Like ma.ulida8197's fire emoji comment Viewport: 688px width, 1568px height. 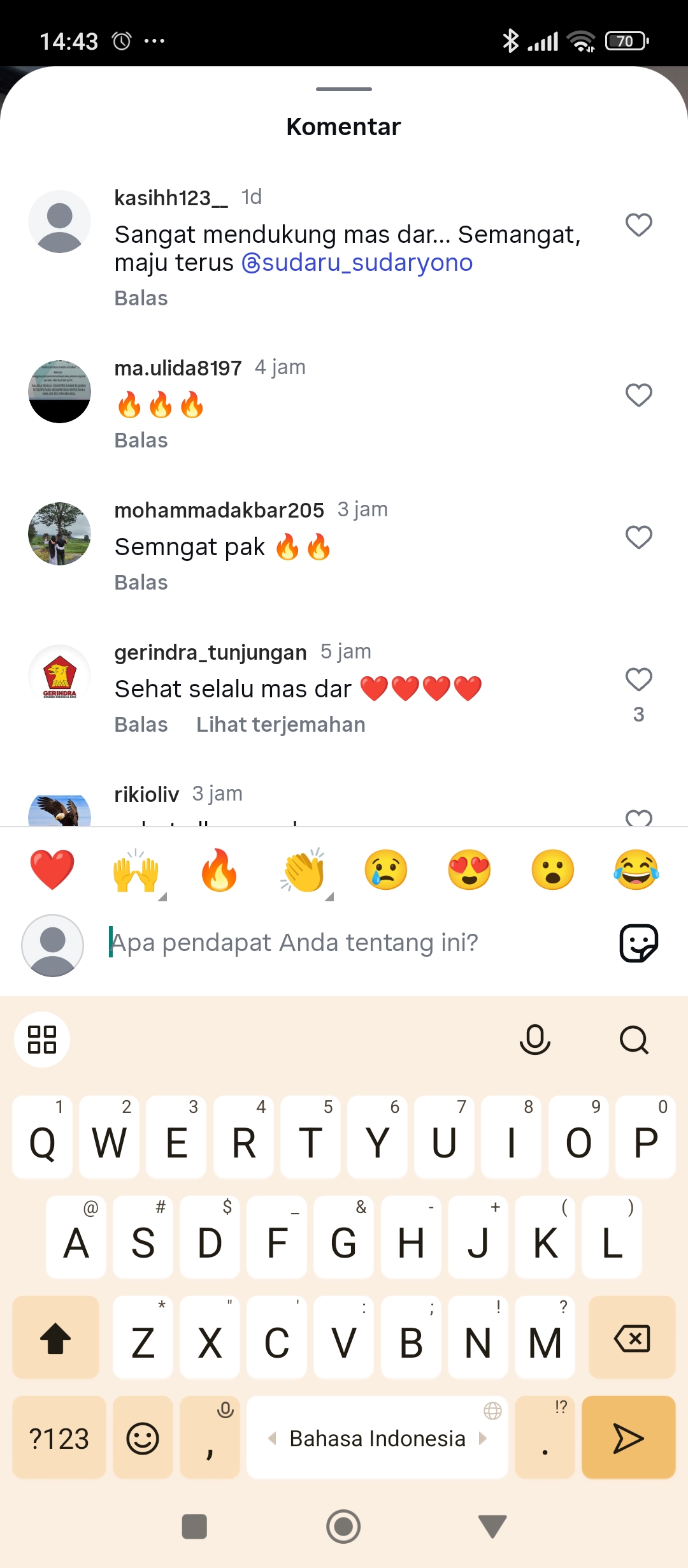pos(638,395)
